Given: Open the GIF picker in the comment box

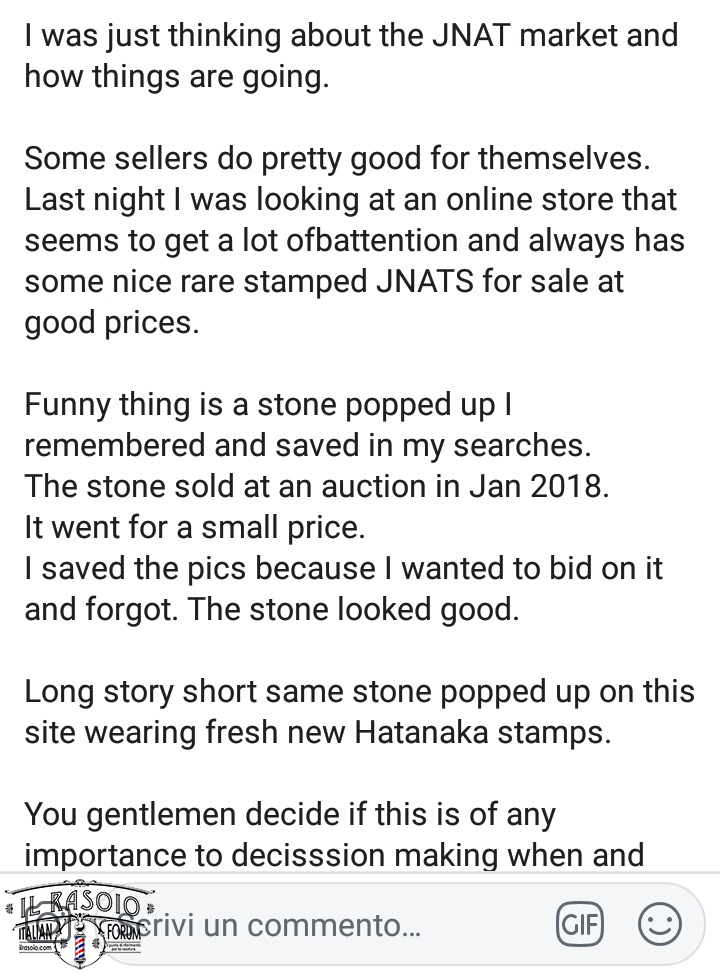Looking at the screenshot, I should 581,925.
